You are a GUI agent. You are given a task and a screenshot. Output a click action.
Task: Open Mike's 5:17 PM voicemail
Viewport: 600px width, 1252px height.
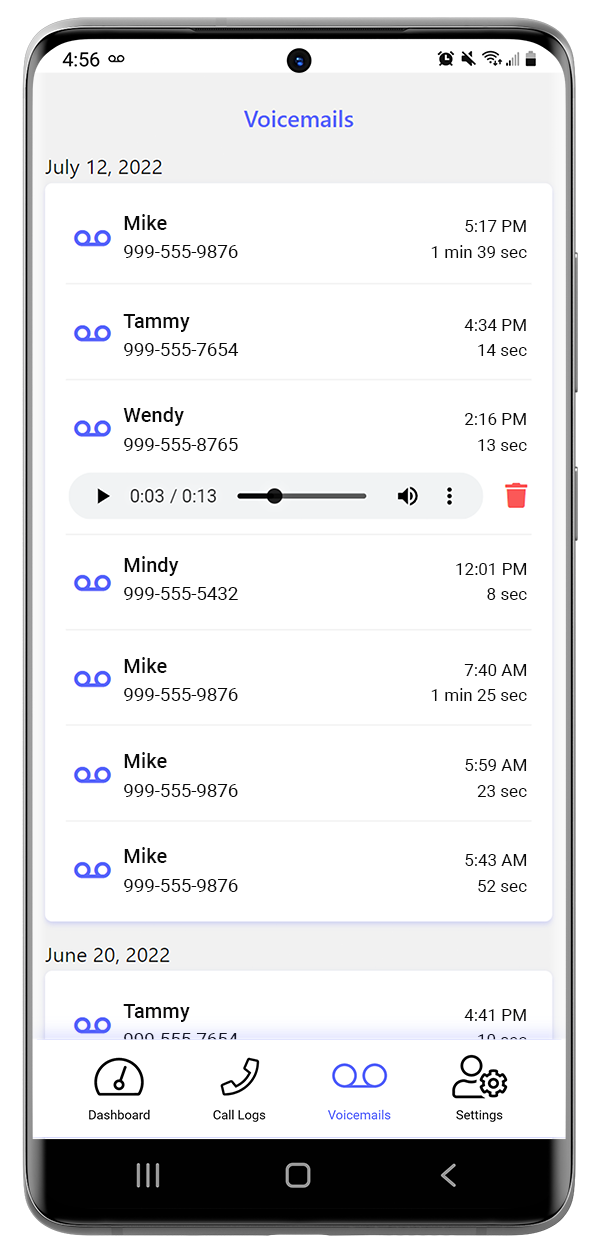[x=299, y=237]
